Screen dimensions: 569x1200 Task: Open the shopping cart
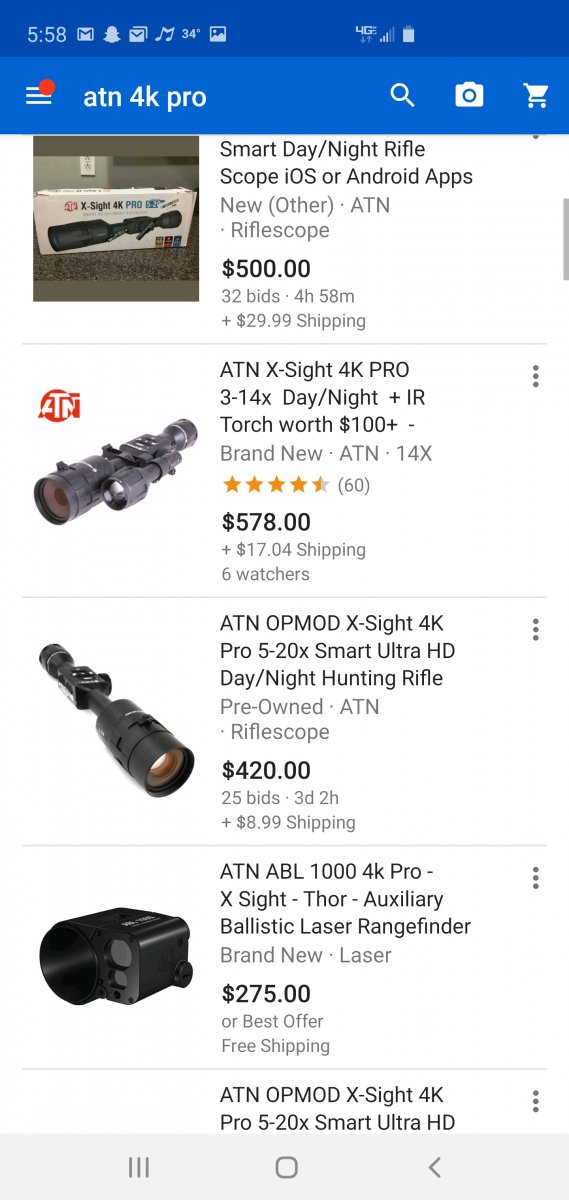click(537, 96)
